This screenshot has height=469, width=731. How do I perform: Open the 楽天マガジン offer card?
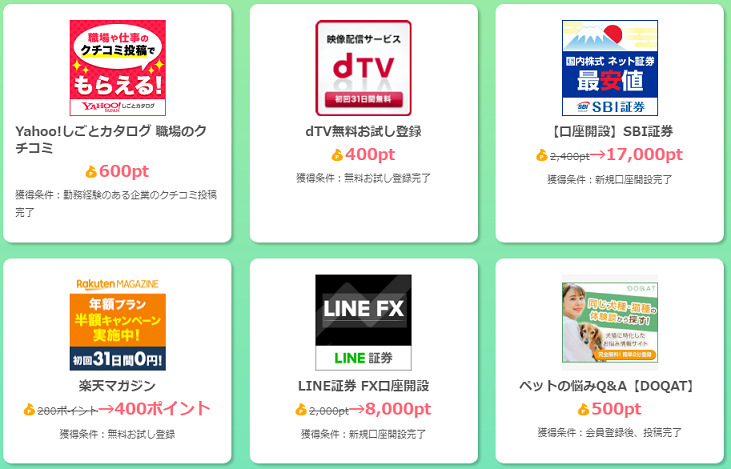click(x=117, y=360)
